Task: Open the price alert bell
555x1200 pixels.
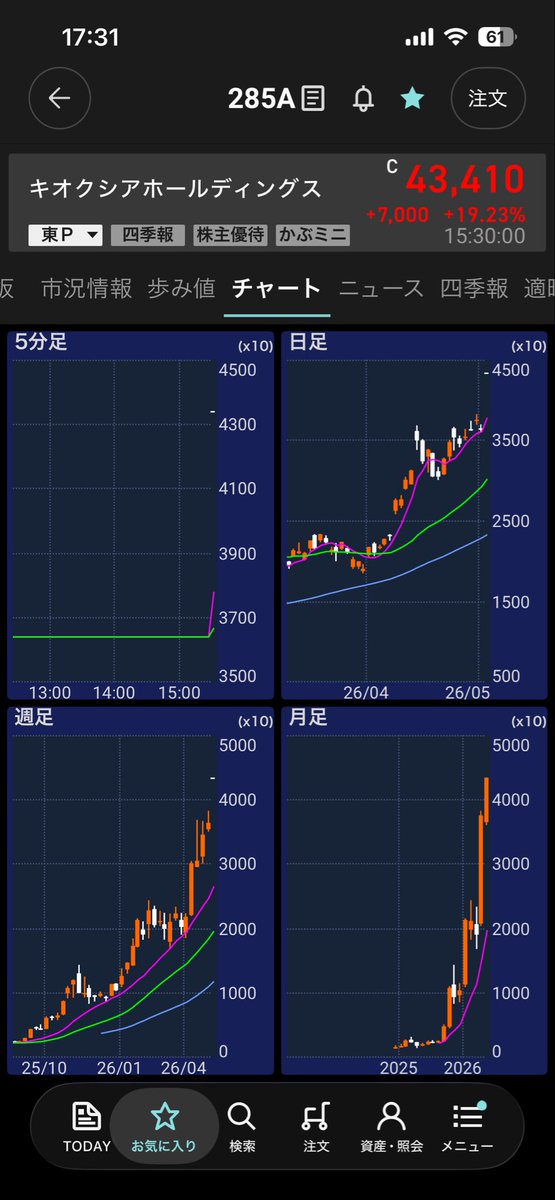Action: (364, 98)
